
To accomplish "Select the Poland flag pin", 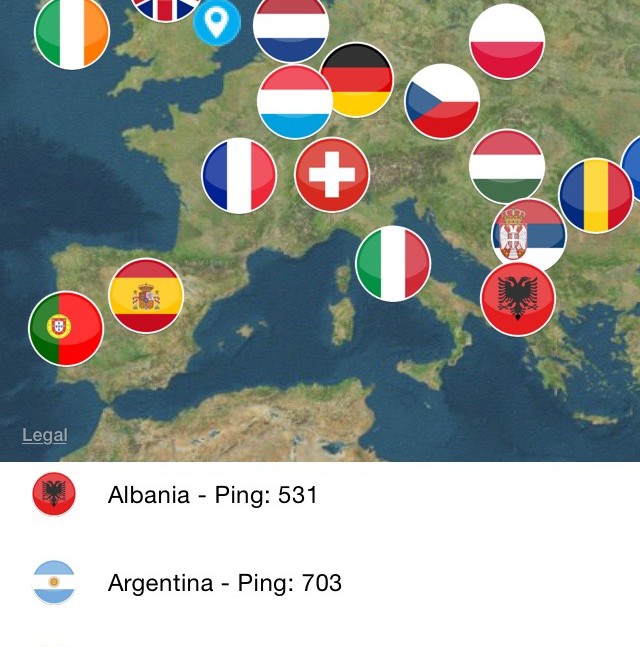I will (507, 41).
